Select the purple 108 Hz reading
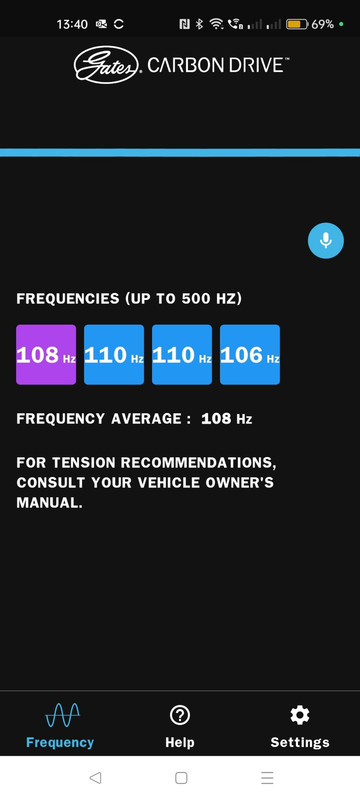The width and height of the screenshot is (360, 800). [46, 355]
